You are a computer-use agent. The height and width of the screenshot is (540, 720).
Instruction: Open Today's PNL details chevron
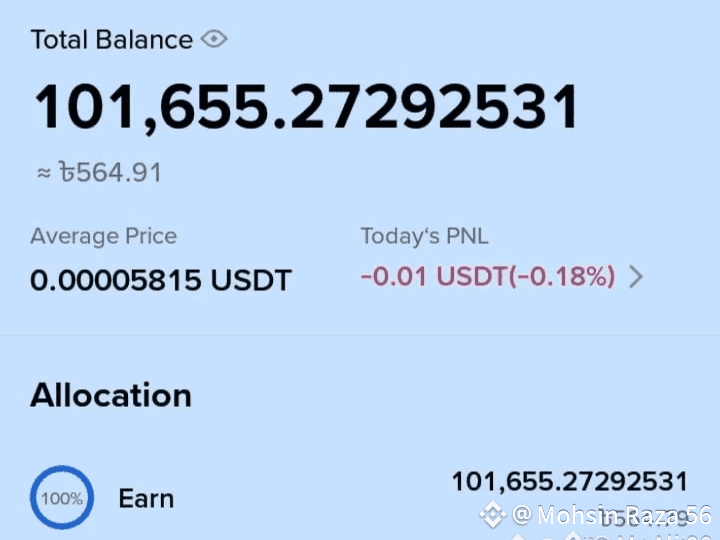click(x=636, y=277)
